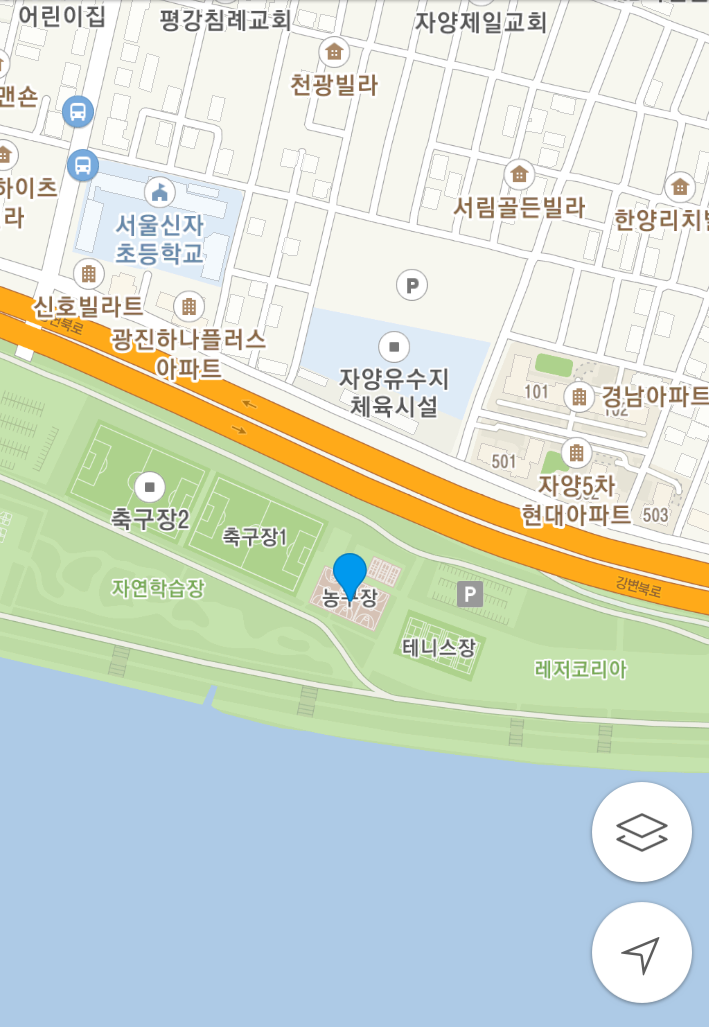Select the 서림골든빌라 marker
The image size is (709, 1027).
coord(519,174)
